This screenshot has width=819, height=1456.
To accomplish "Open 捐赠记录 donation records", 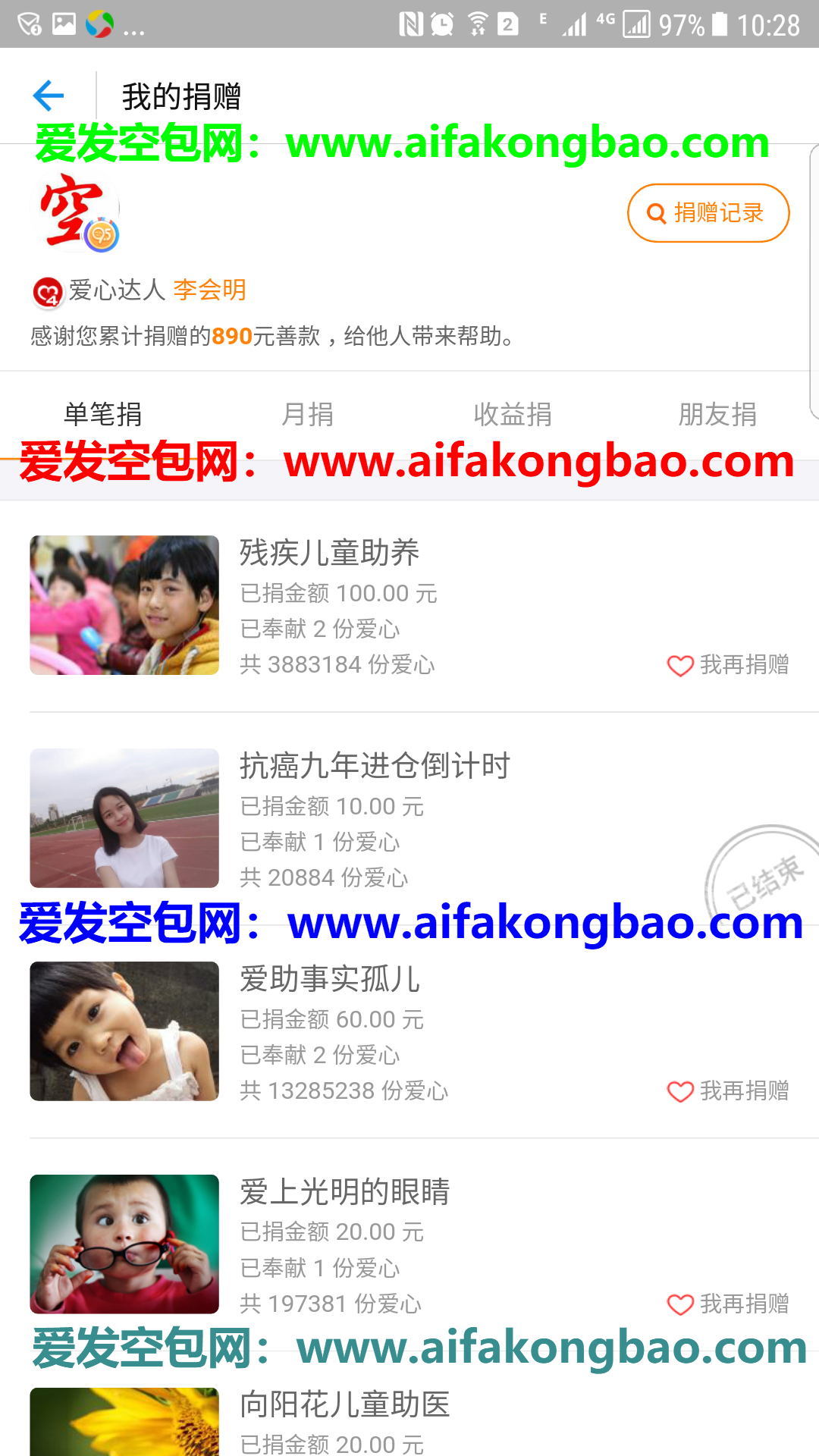I will pos(708,213).
